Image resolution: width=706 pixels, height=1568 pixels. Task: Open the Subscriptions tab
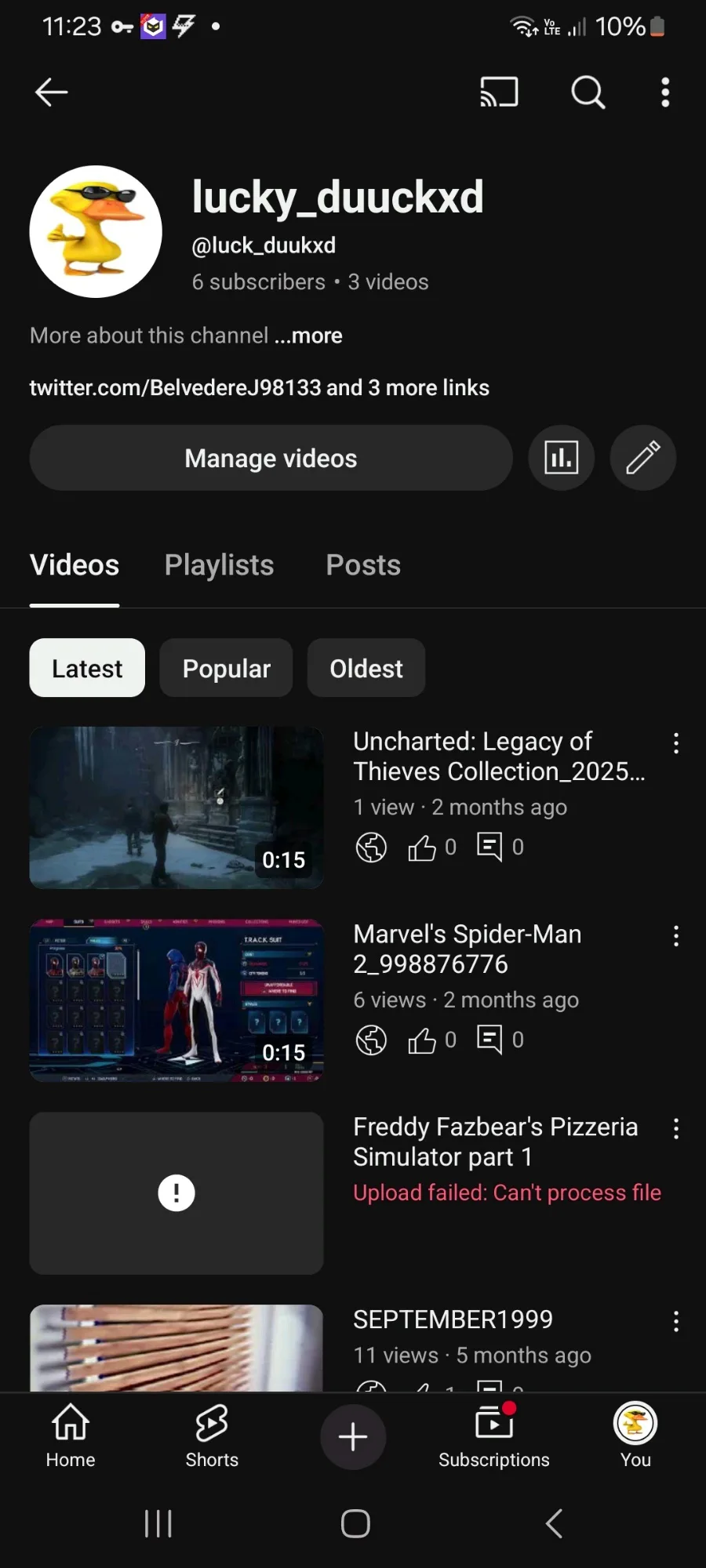pos(493,1436)
